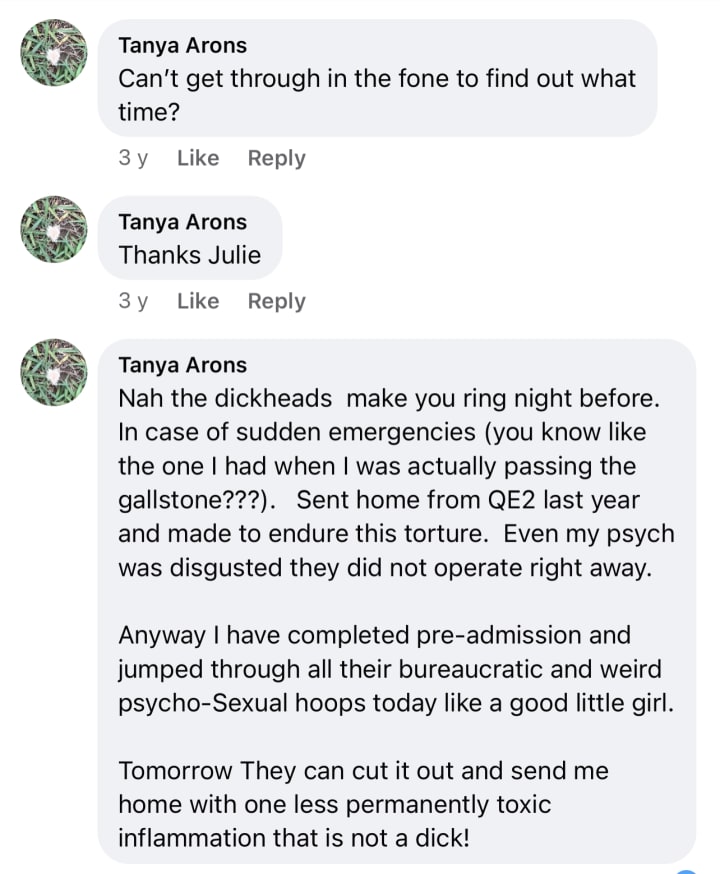Like the 'Can't get through in the fone' comment
Image resolution: width=720 pixels, height=874 pixels.
coord(197,158)
